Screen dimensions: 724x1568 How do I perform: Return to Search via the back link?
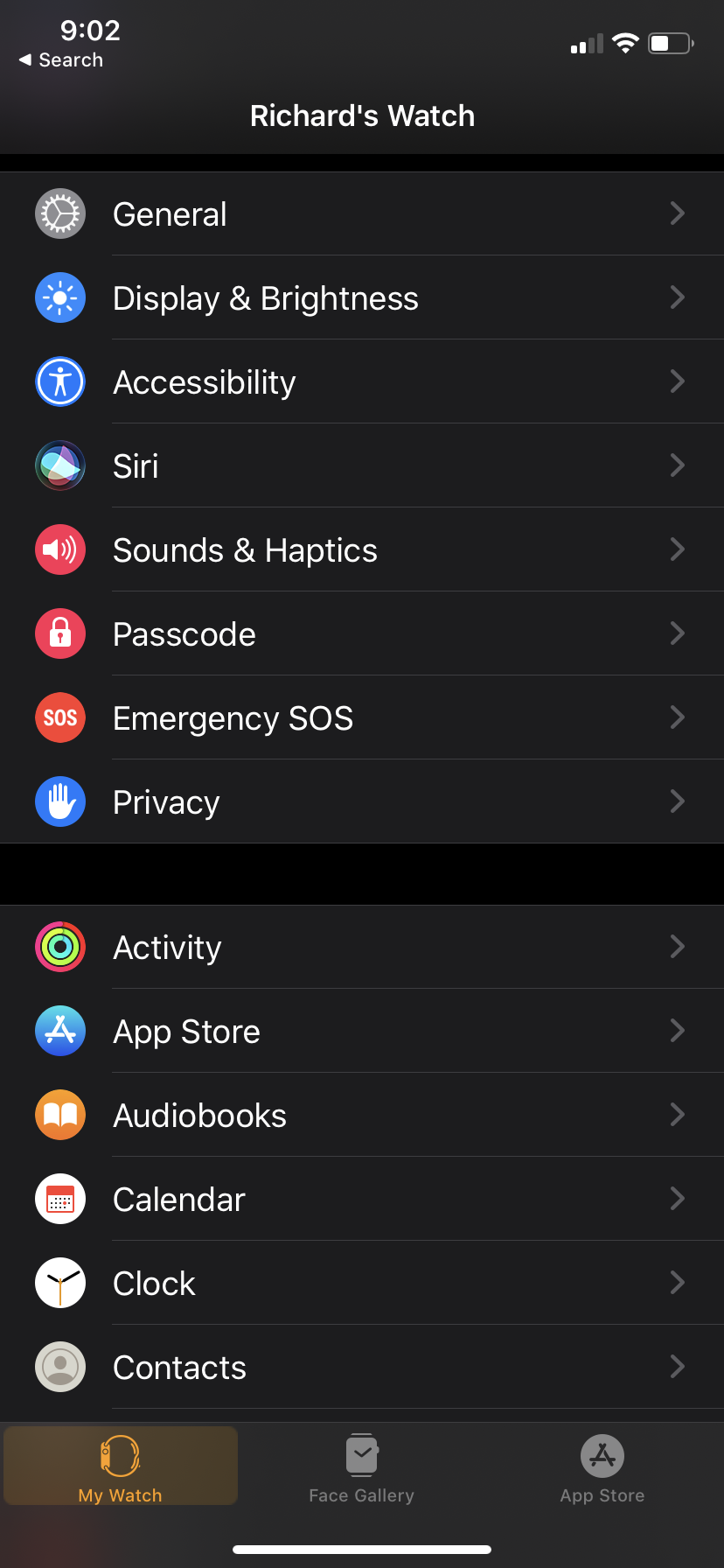61,60
